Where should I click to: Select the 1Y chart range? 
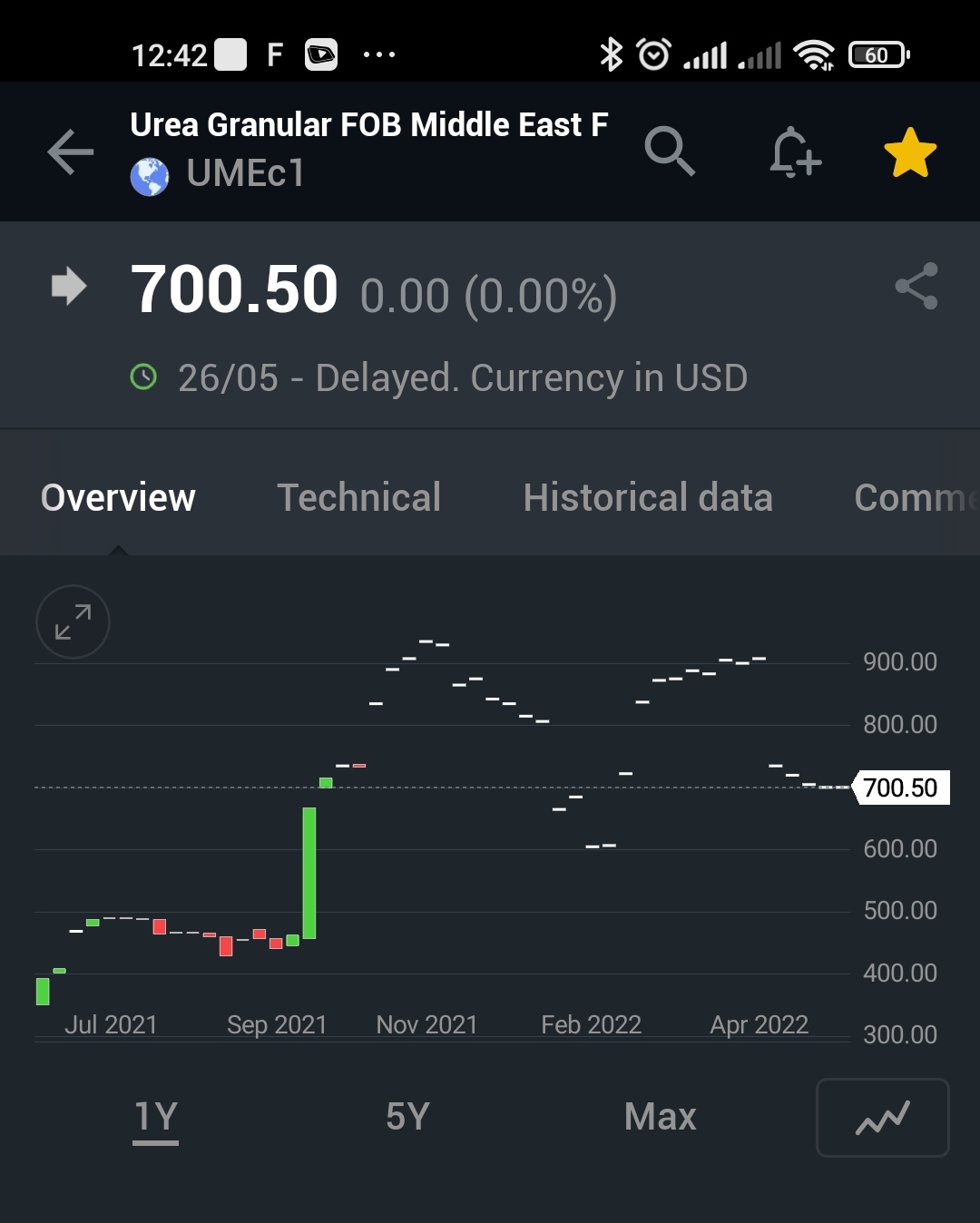[156, 1117]
